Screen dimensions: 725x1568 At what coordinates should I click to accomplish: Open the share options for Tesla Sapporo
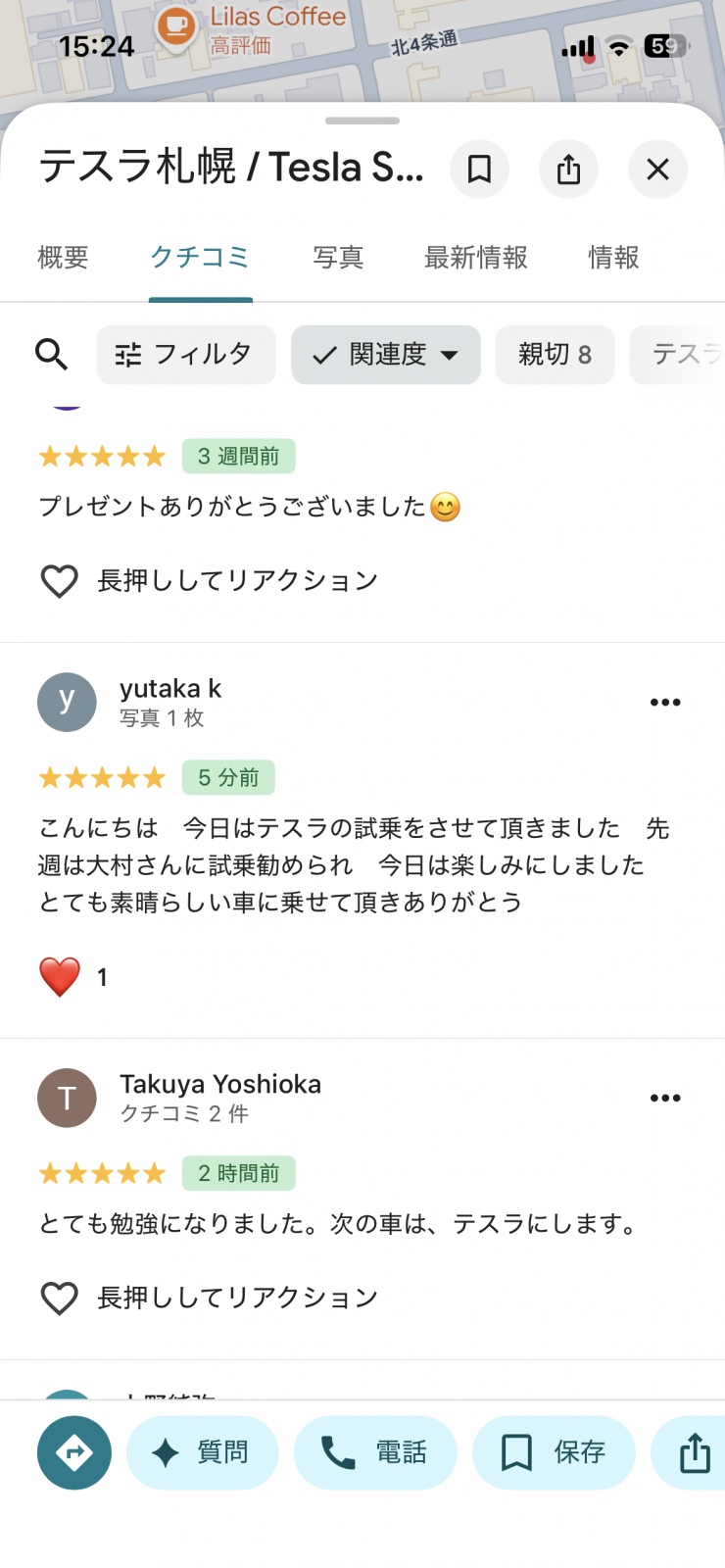568,170
